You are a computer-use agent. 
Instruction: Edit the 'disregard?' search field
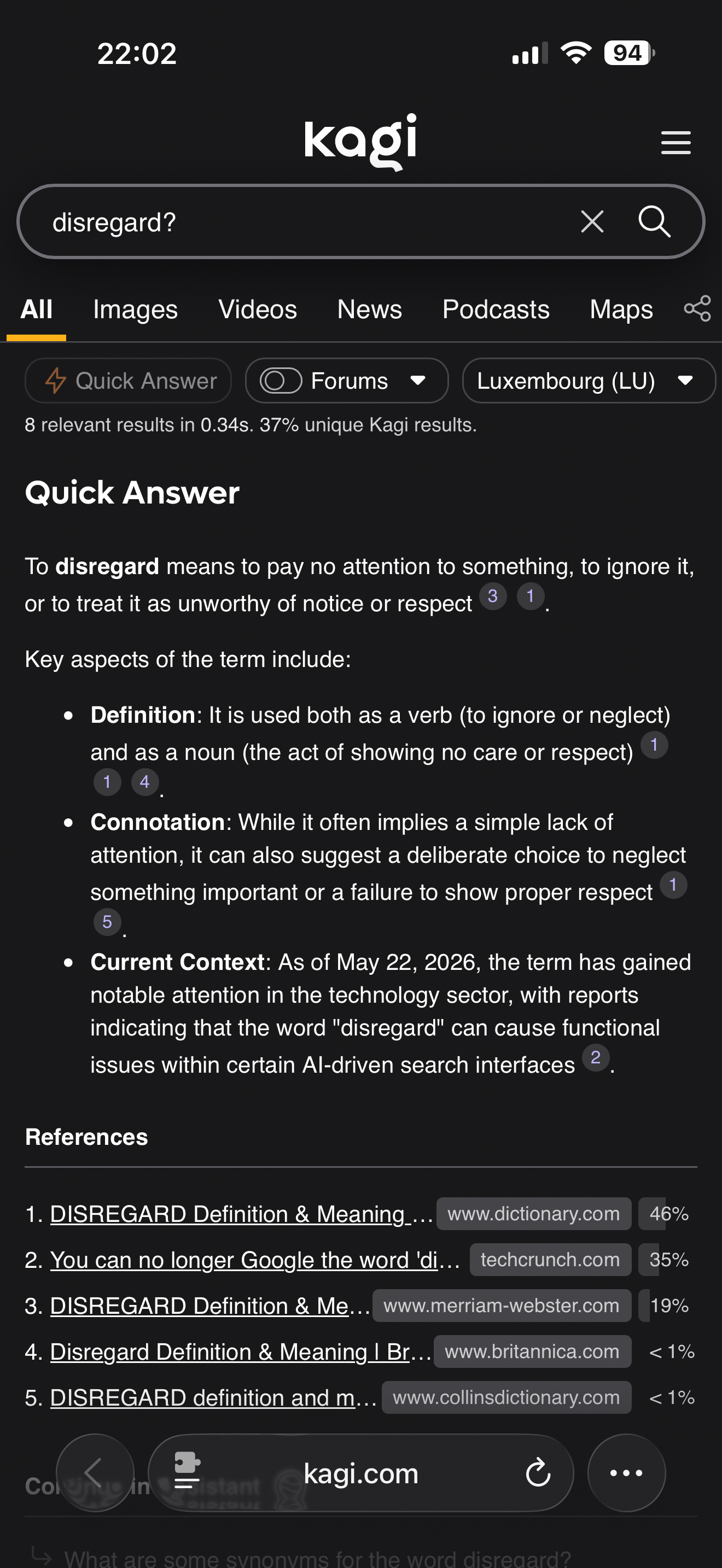pos(304,222)
